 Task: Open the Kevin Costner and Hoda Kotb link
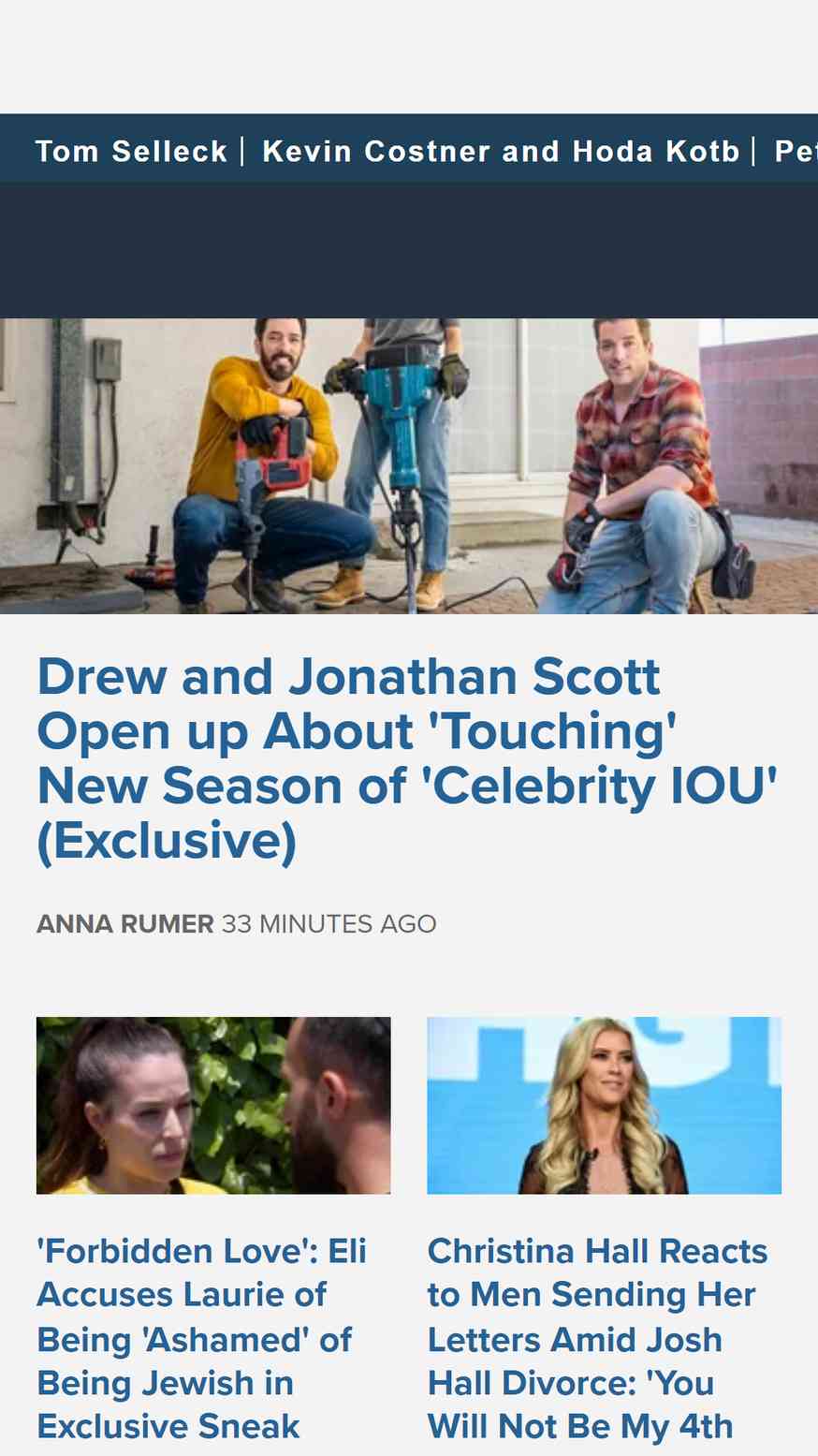501,151
